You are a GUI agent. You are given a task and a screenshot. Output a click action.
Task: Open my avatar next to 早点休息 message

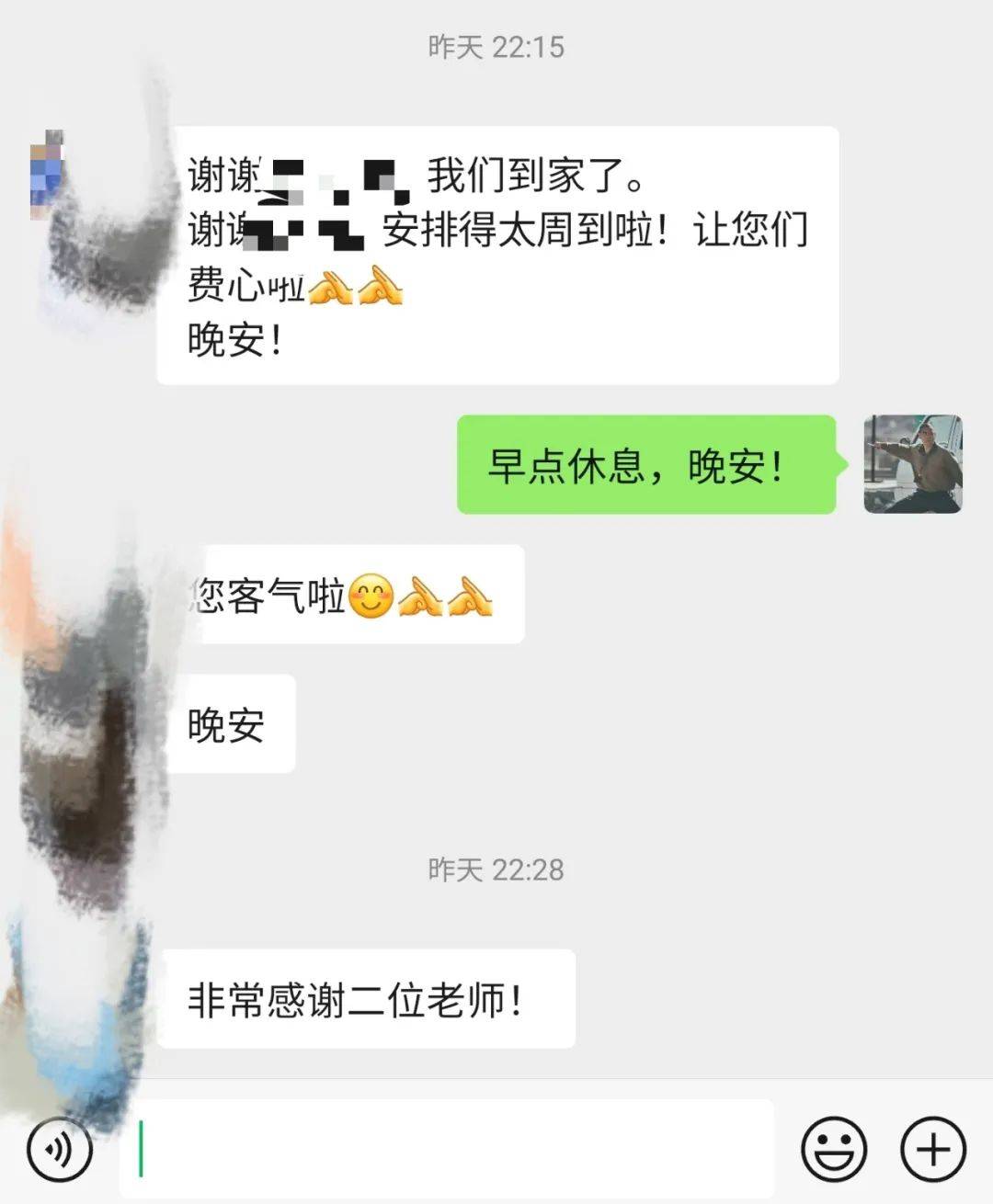point(912,464)
